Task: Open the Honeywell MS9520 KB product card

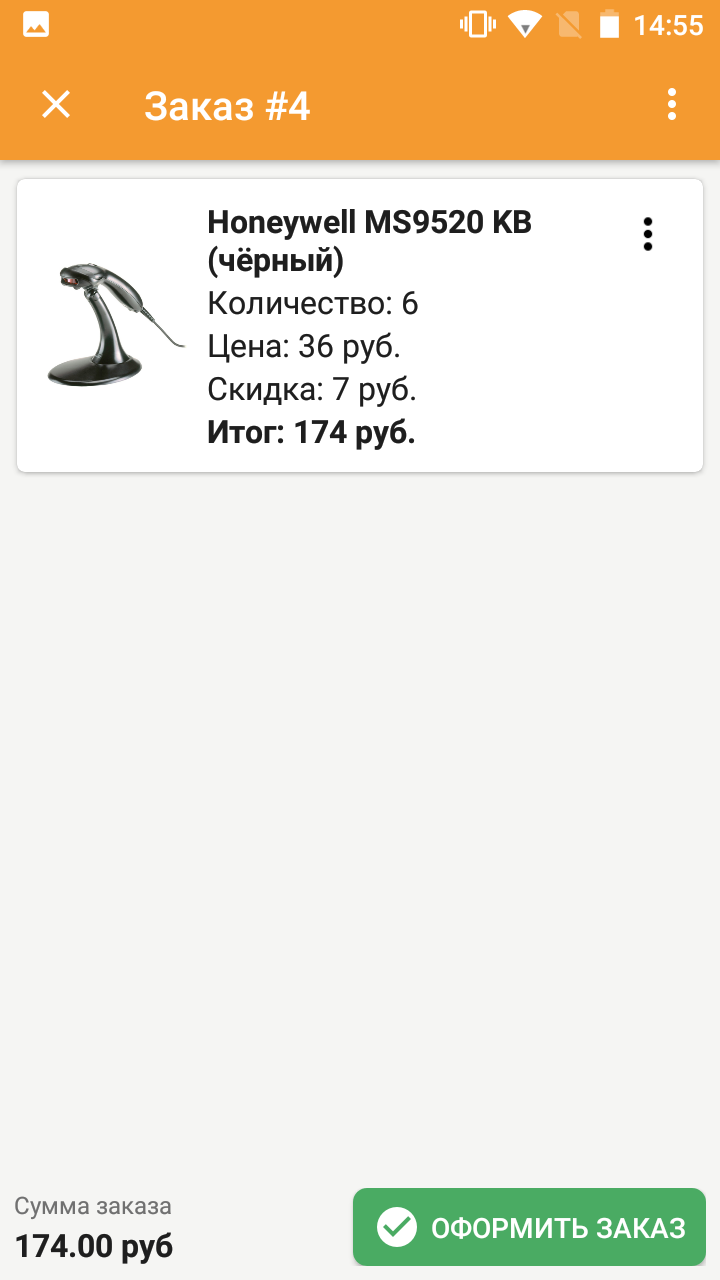Action: 360,326
